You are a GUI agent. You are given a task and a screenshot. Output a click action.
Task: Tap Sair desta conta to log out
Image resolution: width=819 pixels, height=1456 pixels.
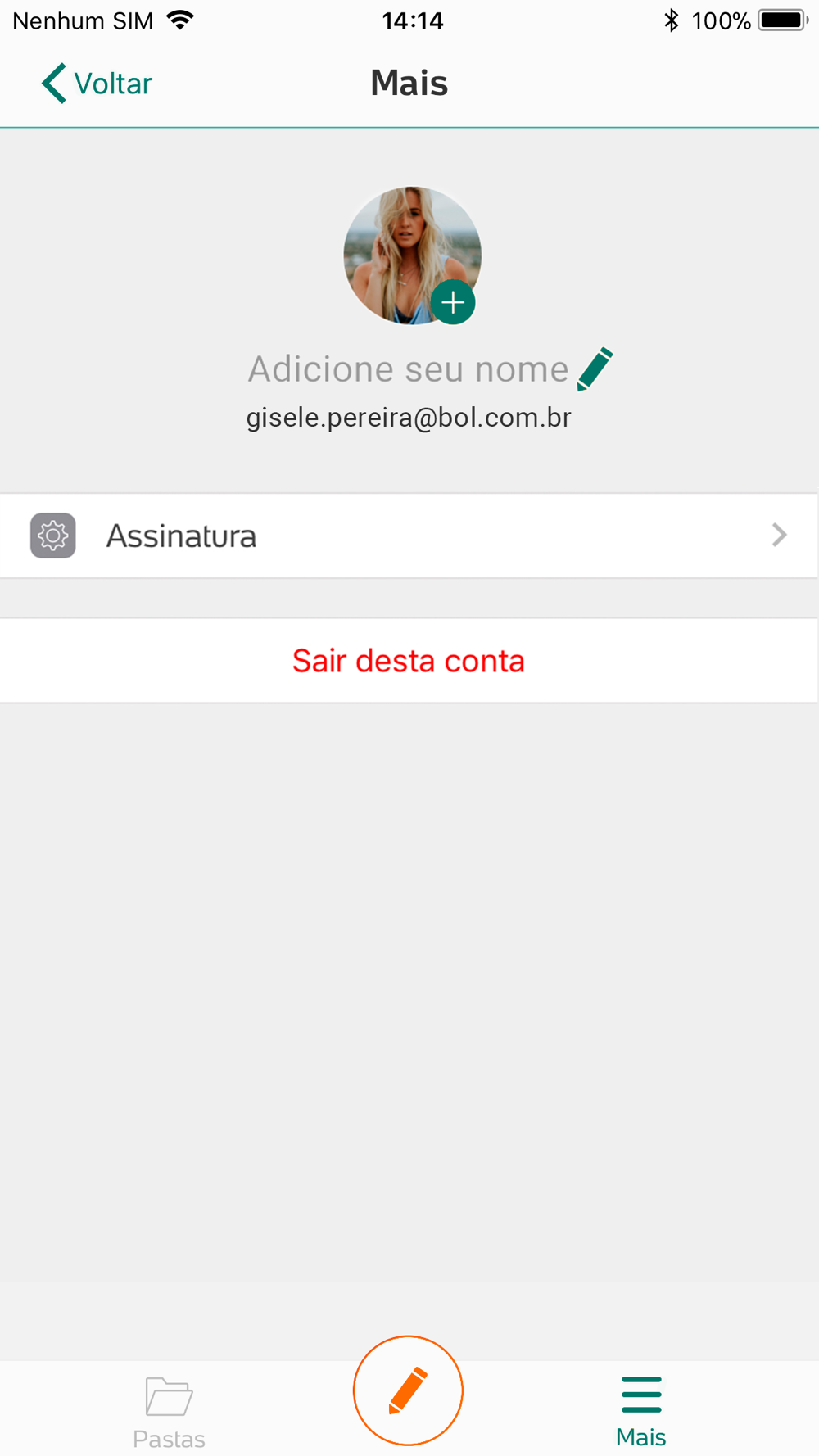coord(409,661)
